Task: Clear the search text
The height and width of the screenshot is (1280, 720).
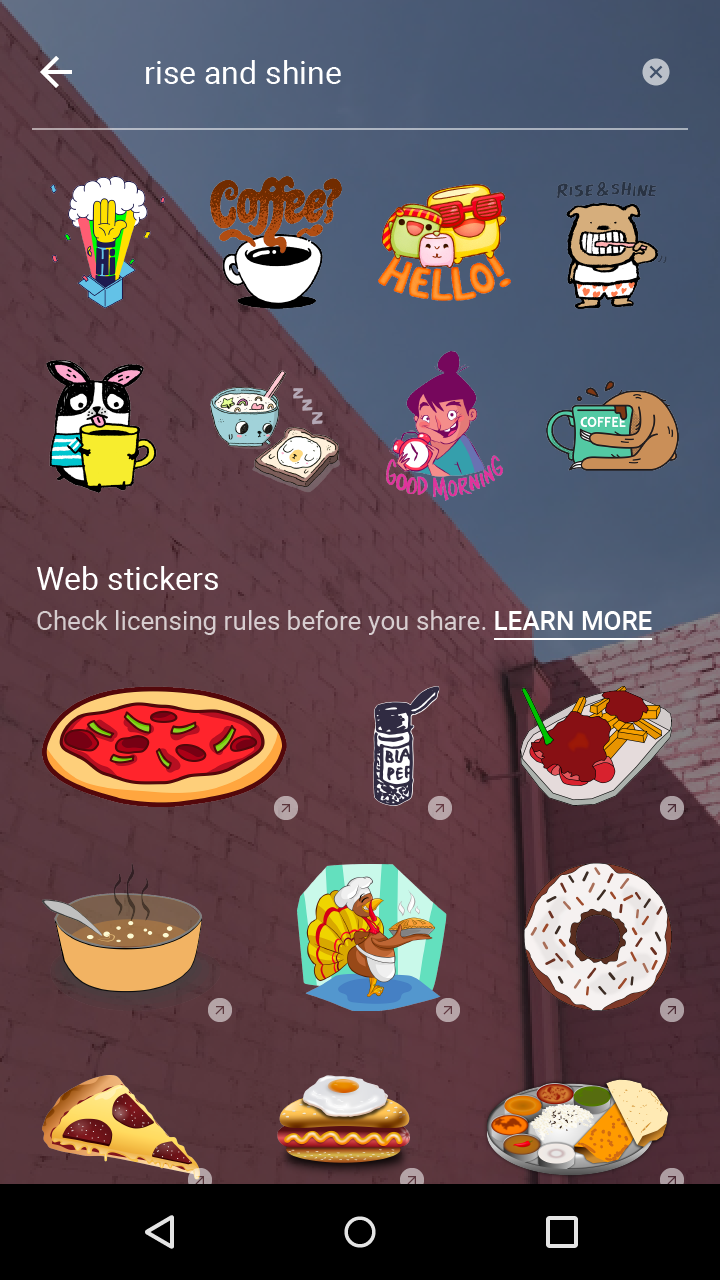Action: 656,72
